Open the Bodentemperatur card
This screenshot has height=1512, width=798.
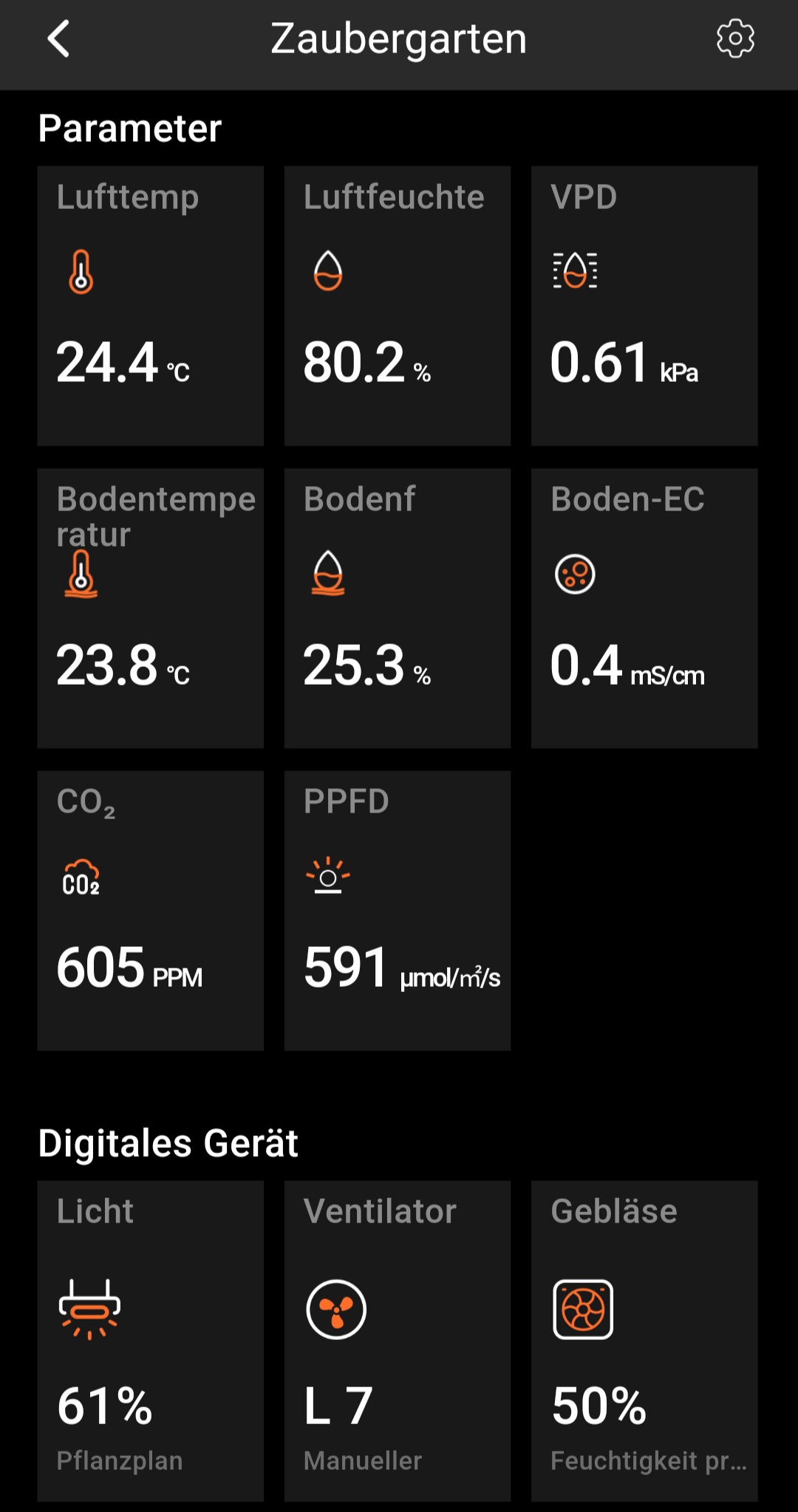(x=151, y=608)
